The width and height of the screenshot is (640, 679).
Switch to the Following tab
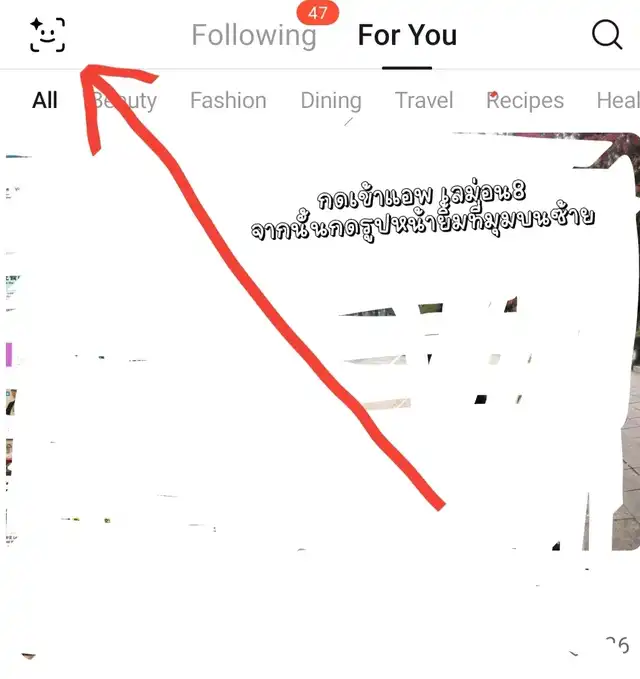coord(254,36)
